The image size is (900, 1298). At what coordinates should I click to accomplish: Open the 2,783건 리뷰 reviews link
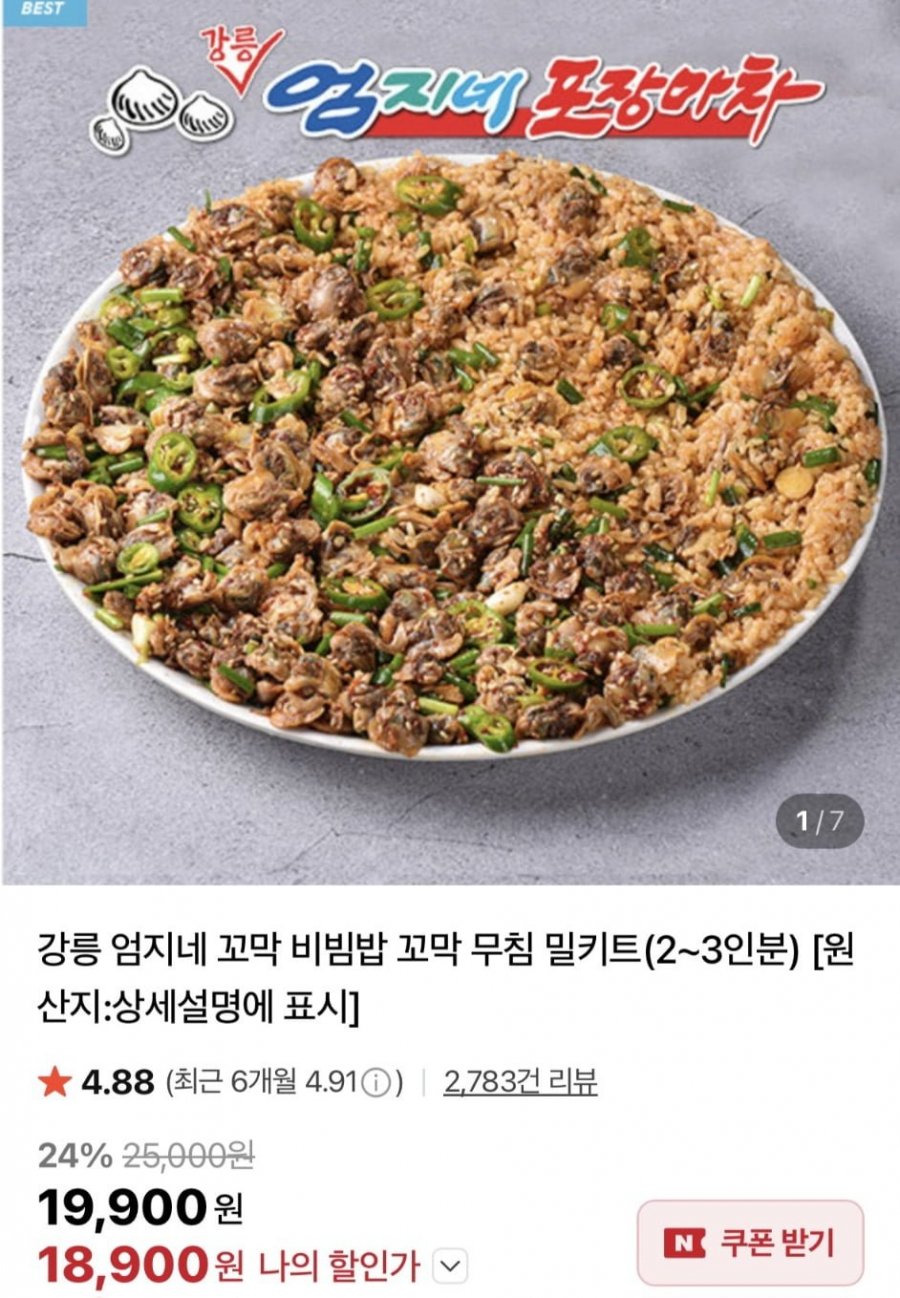point(520,1081)
